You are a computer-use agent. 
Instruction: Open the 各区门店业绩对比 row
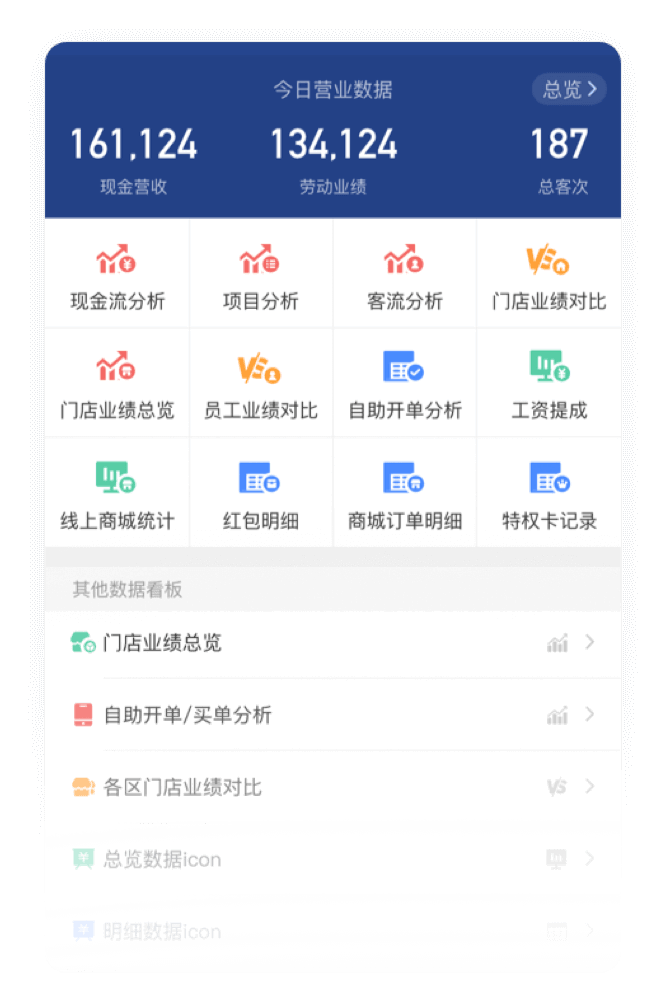[332, 787]
